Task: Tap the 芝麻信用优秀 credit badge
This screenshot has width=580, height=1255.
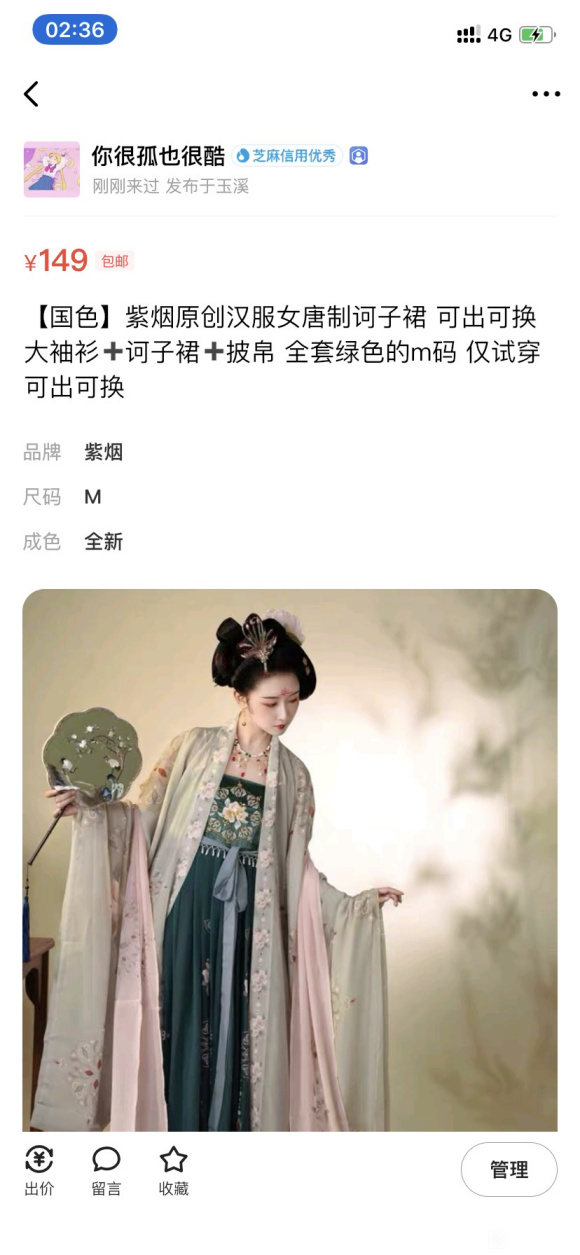Action: pyautogui.click(x=288, y=156)
